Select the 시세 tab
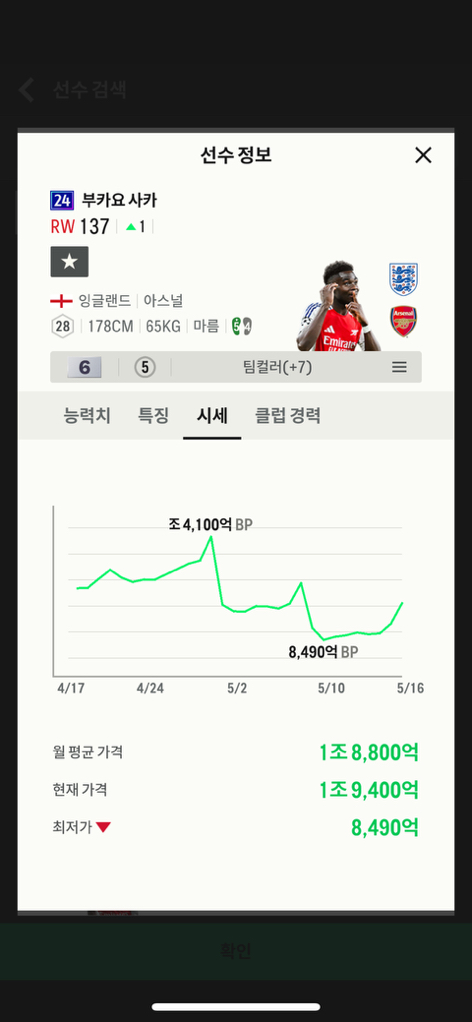472x1022 pixels. (x=213, y=416)
